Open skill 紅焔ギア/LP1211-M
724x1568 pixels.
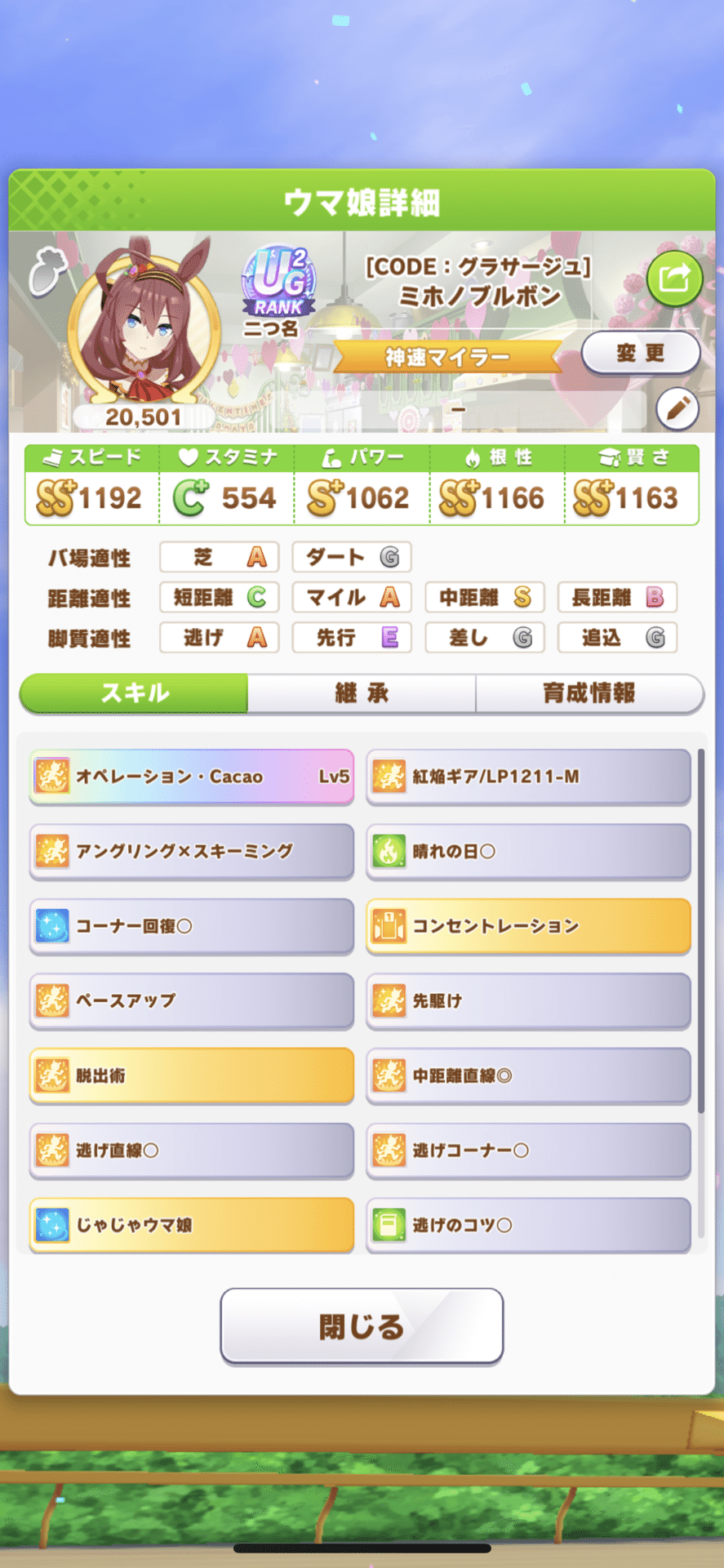pyautogui.click(x=528, y=777)
